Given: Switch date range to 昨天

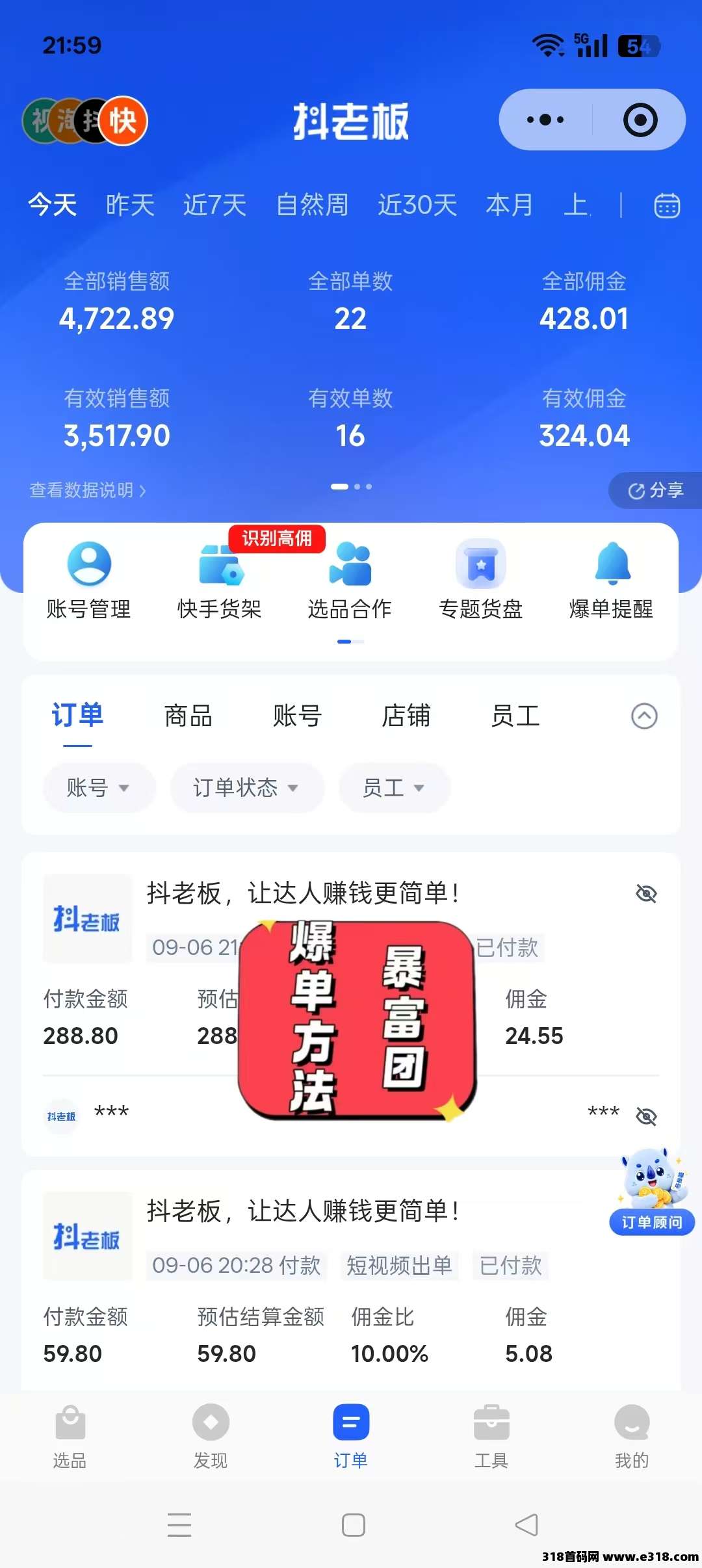Looking at the screenshot, I should point(130,205).
